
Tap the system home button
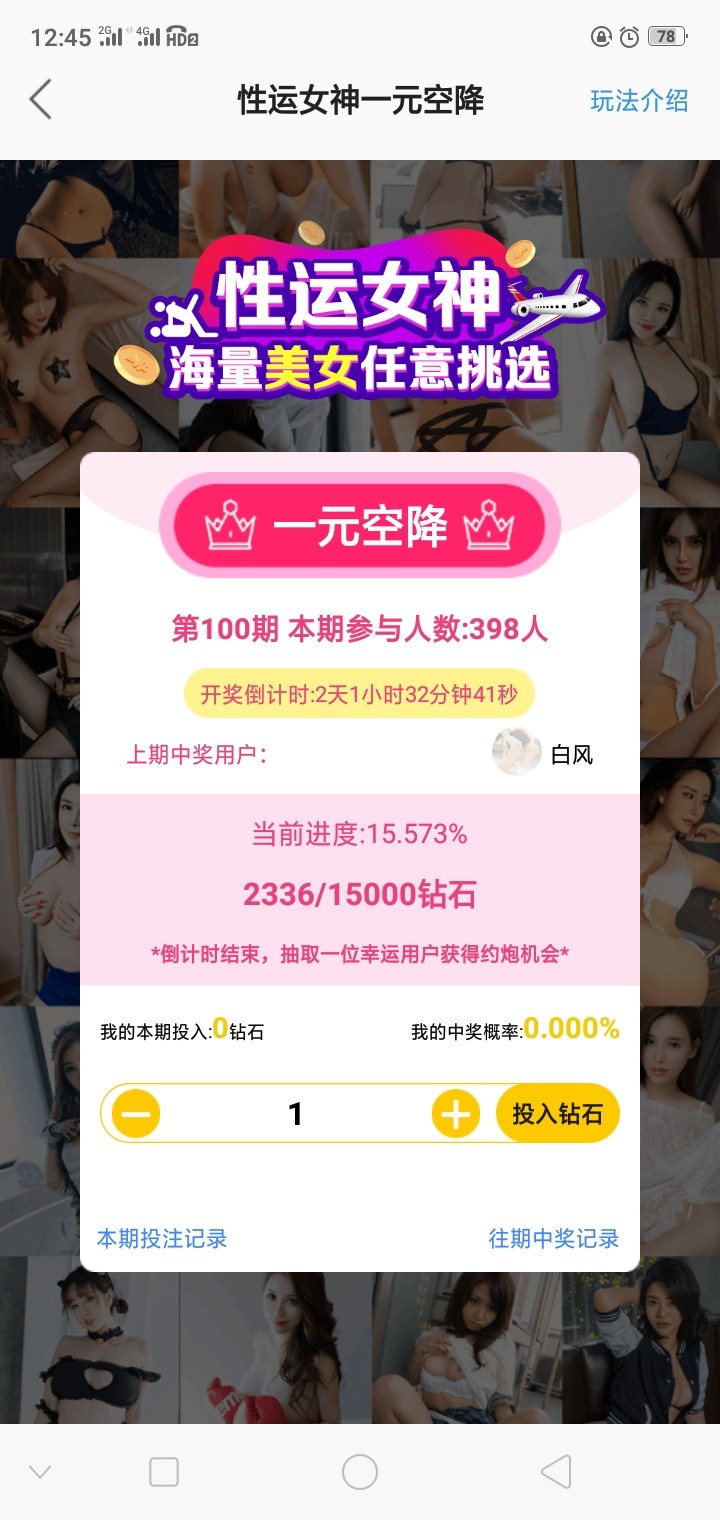(x=360, y=1472)
